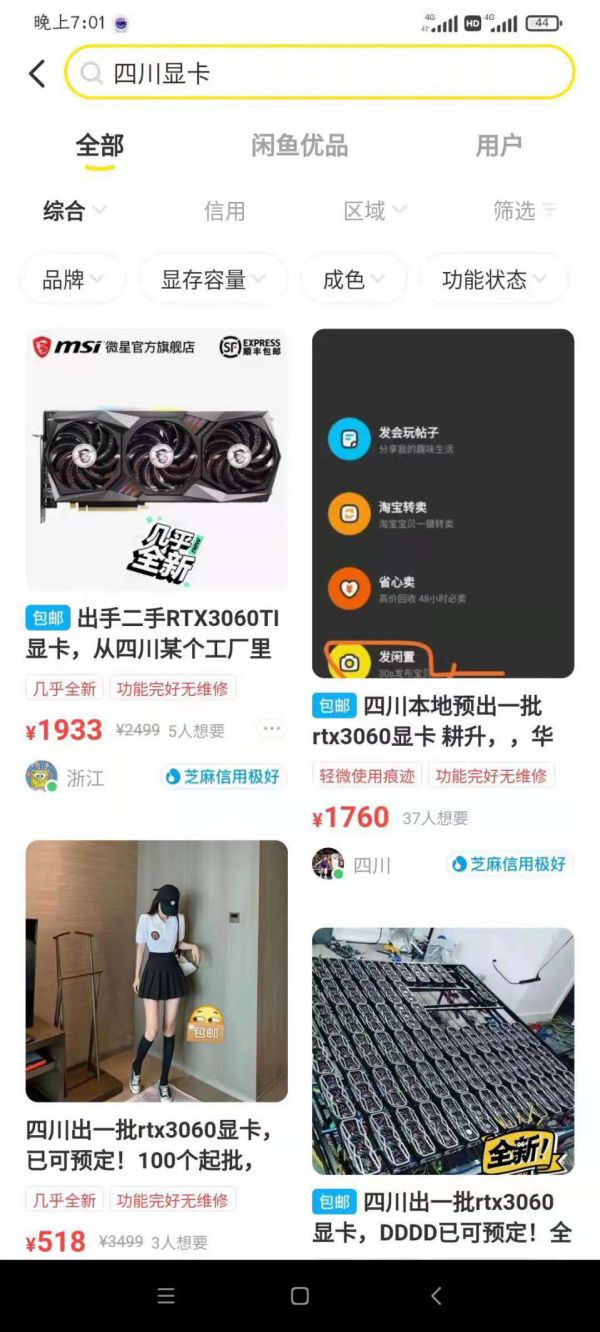Expand the 综合 sort dropdown
The height and width of the screenshot is (1332, 600).
coord(74,211)
